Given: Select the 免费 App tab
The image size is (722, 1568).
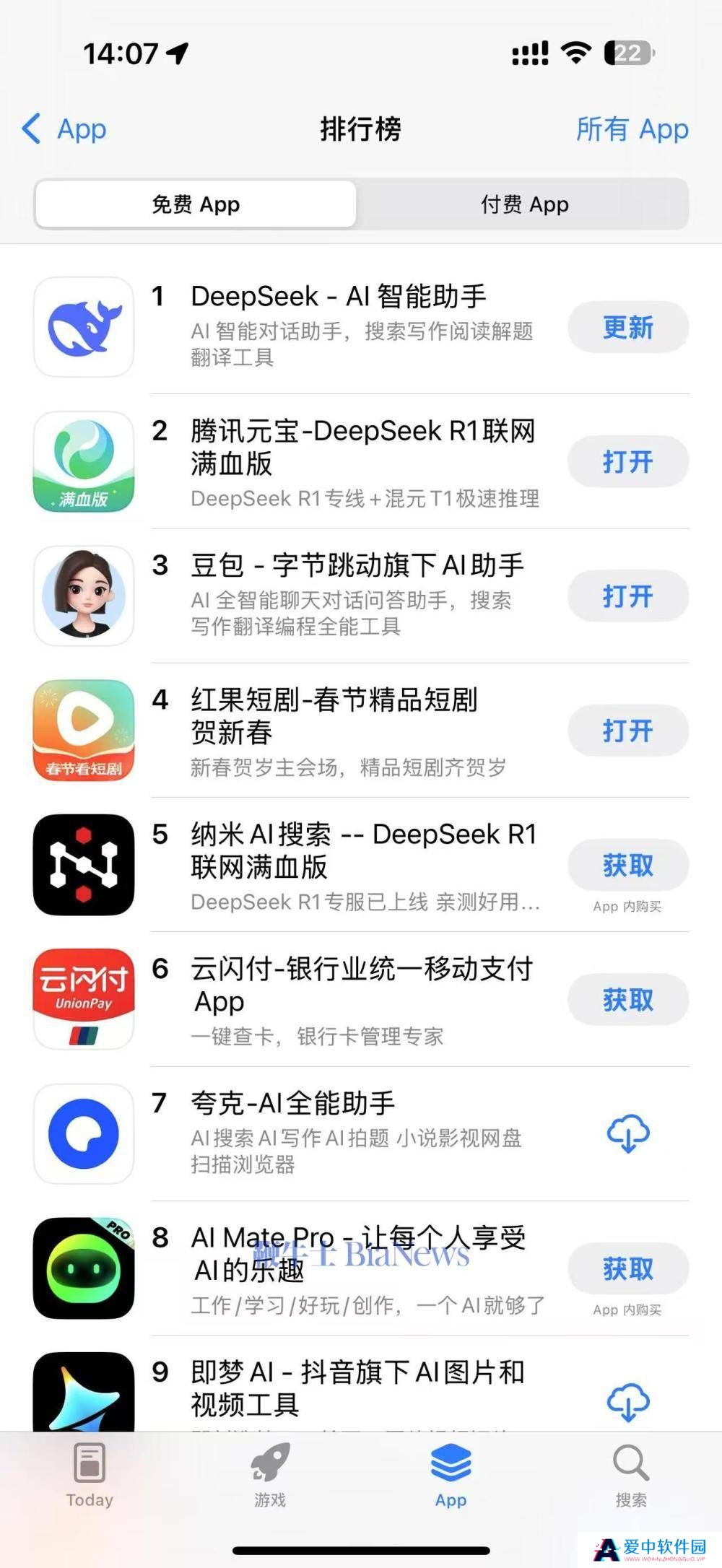Looking at the screenshot, I should click(196, 204).
